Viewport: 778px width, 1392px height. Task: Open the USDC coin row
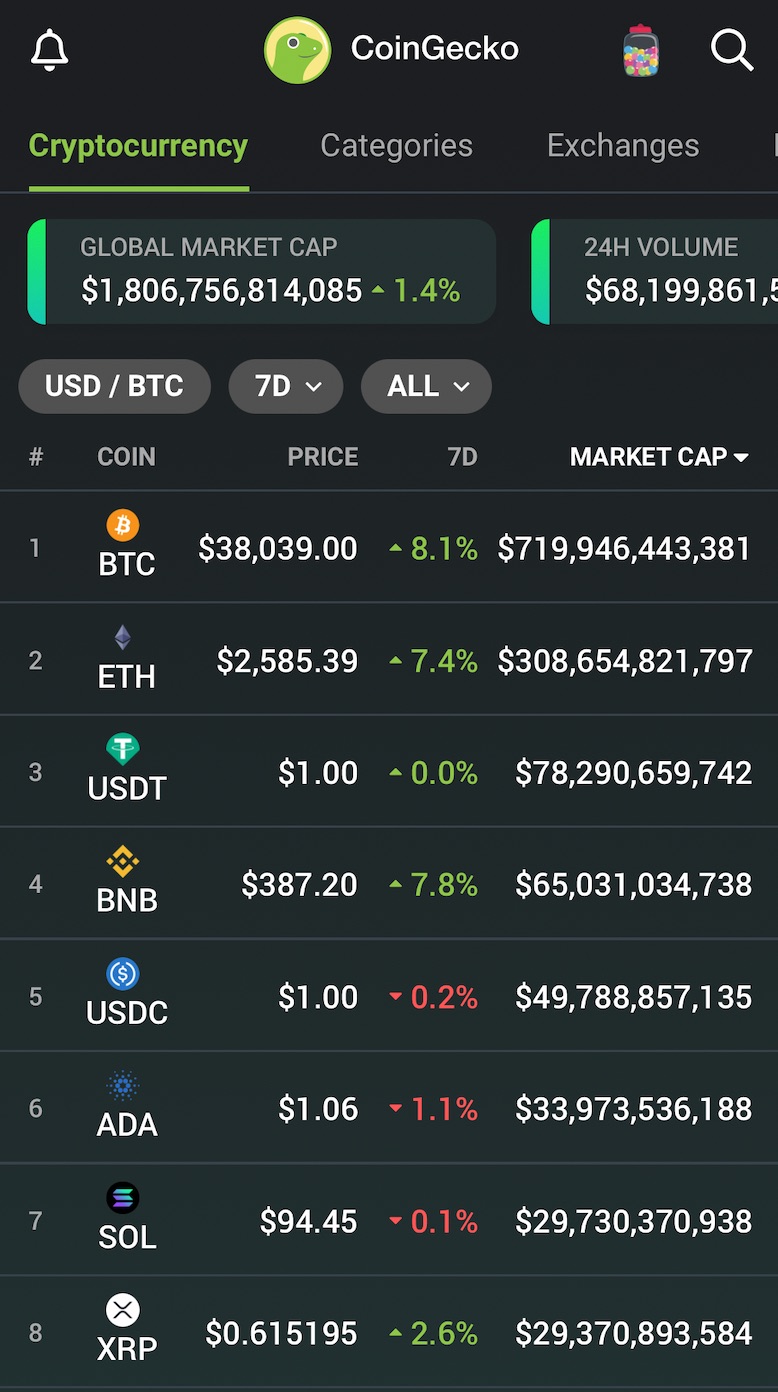point(389,995)
